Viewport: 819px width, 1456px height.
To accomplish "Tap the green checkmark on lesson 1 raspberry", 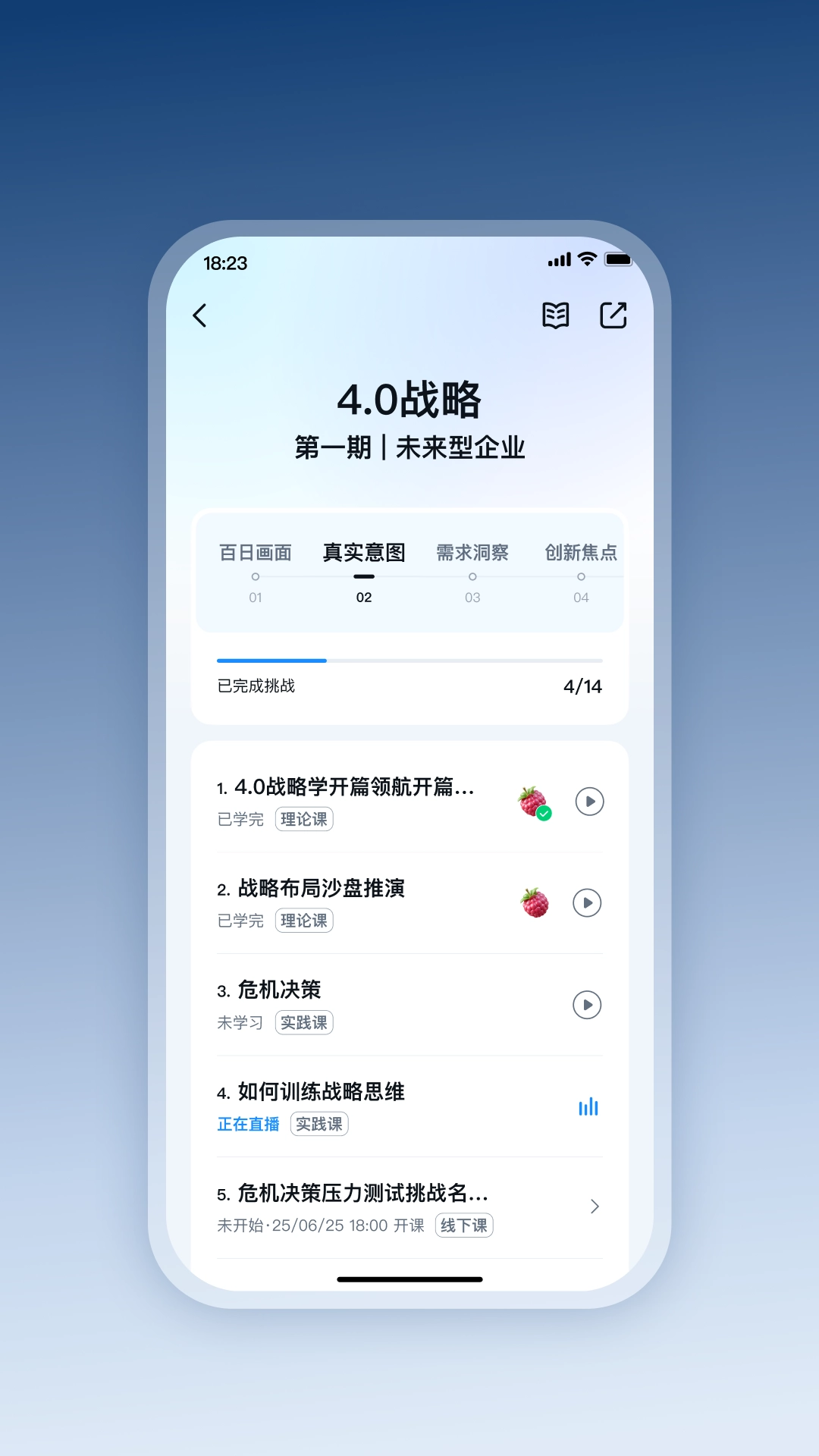I will (543, 814).
